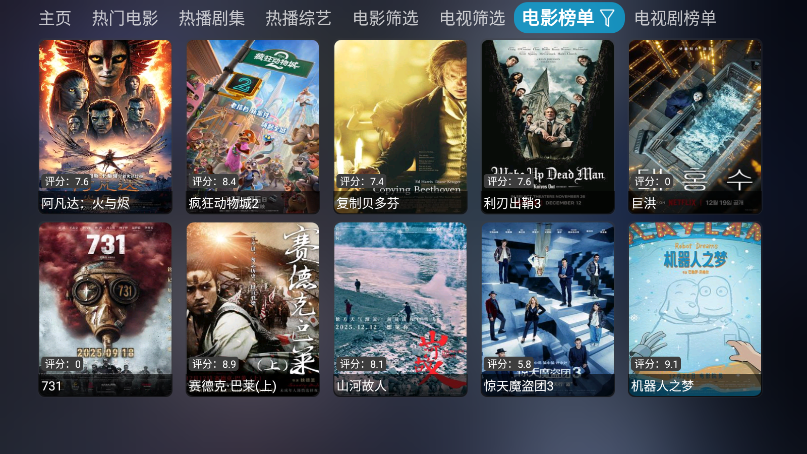807x454 pixels.
Task: View details for 复制贝多芬
Action: tap(400, 126)
